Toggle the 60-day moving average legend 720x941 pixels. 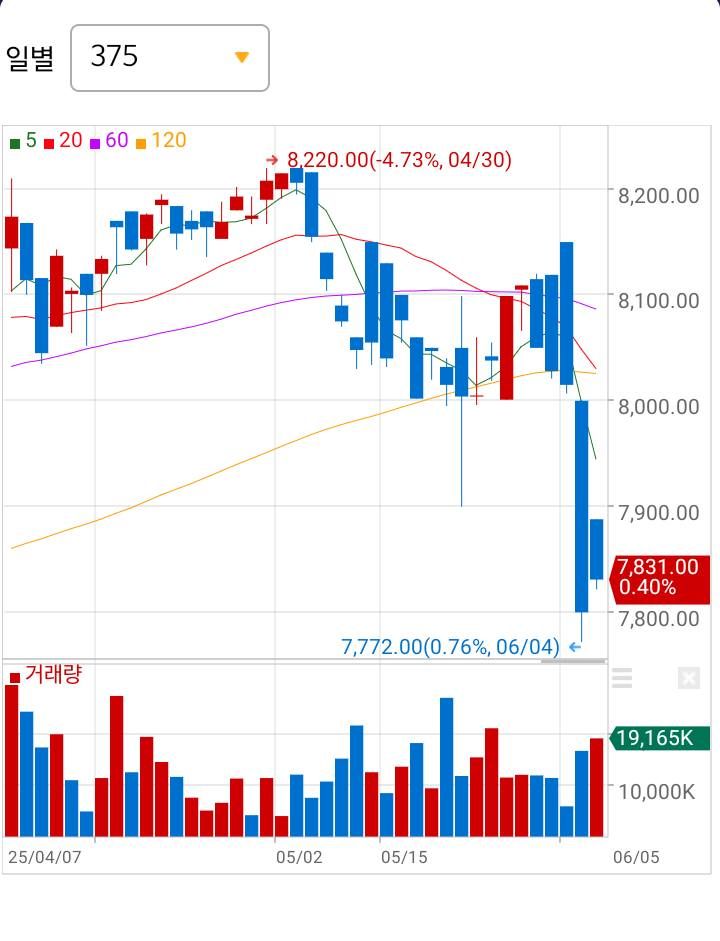tap(109, 141)
